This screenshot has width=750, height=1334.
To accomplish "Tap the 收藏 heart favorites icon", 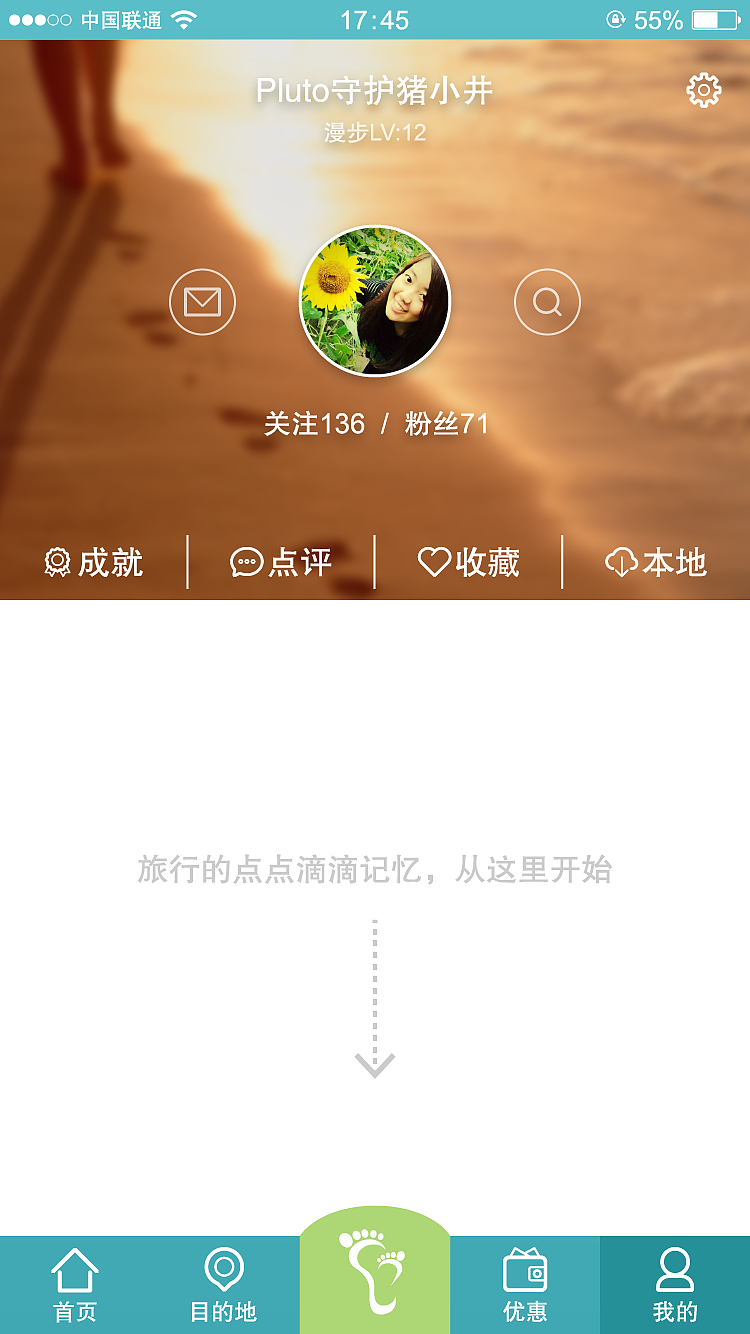I will pos(434,563).
